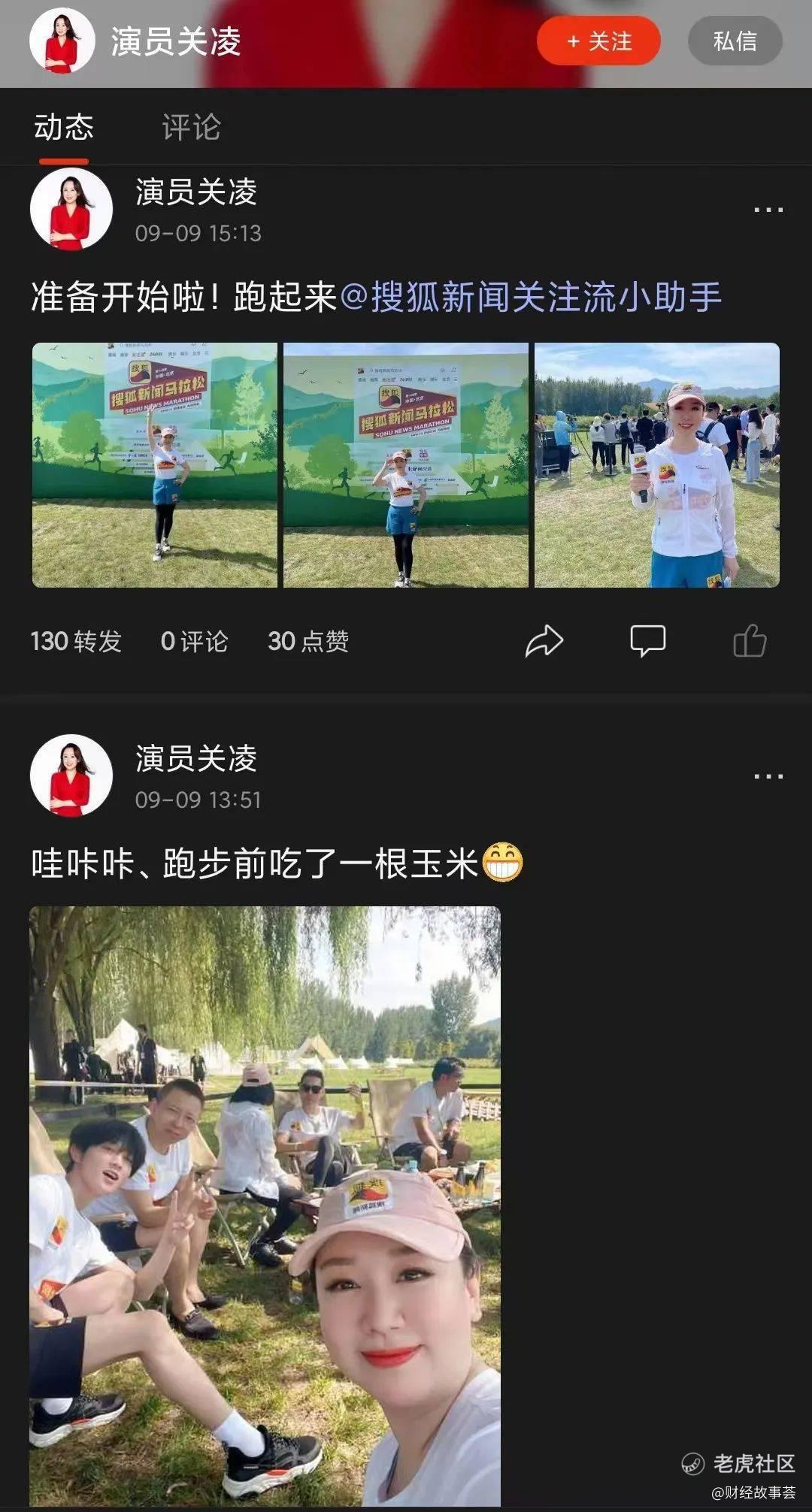Share the 准备开始啦 post
Image resolution: width=812 pixels, height=1512 pixels.
(x=544, y=641)
